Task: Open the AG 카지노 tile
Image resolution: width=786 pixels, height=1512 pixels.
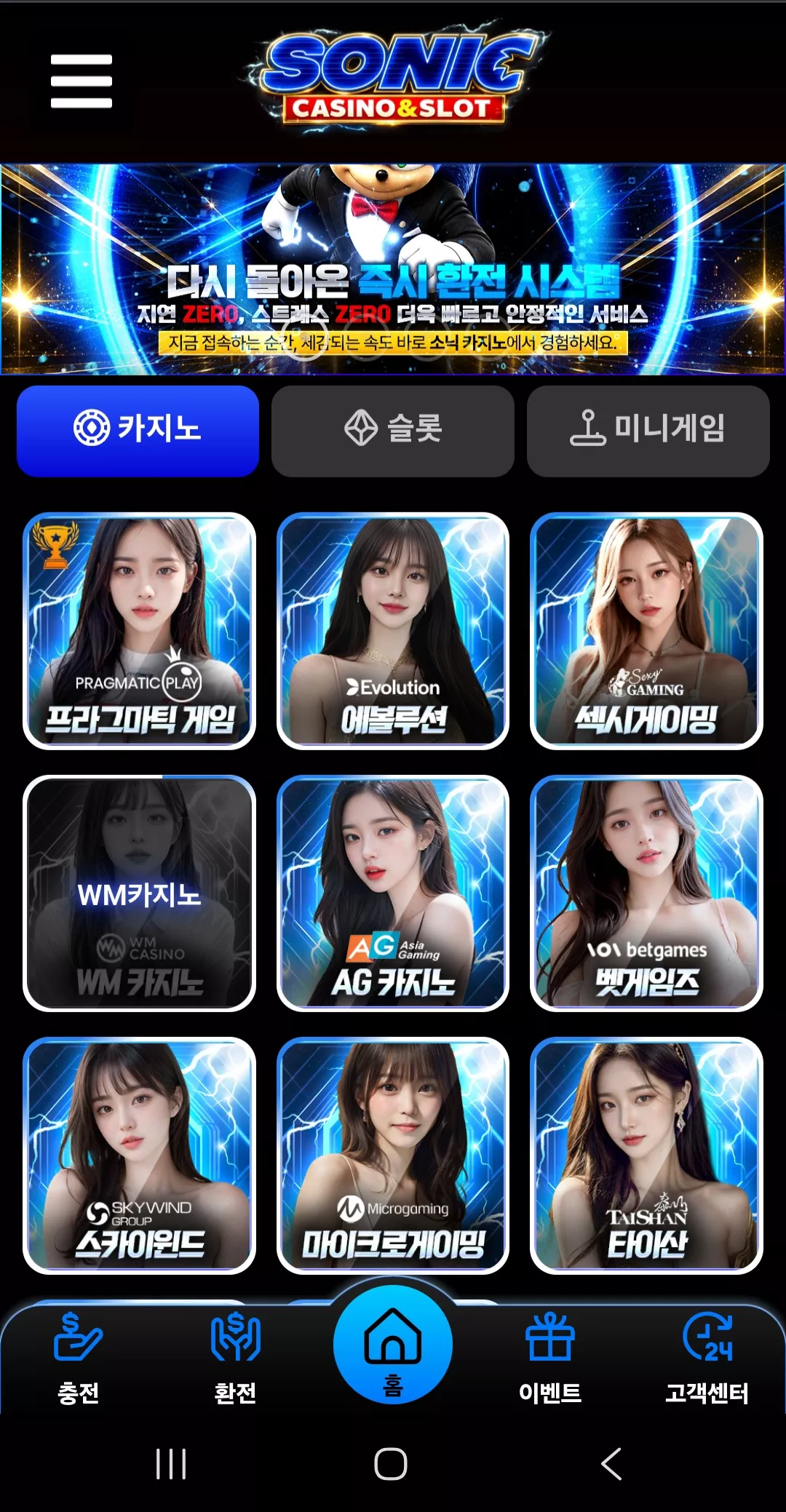Action: (x=393, y=893)
